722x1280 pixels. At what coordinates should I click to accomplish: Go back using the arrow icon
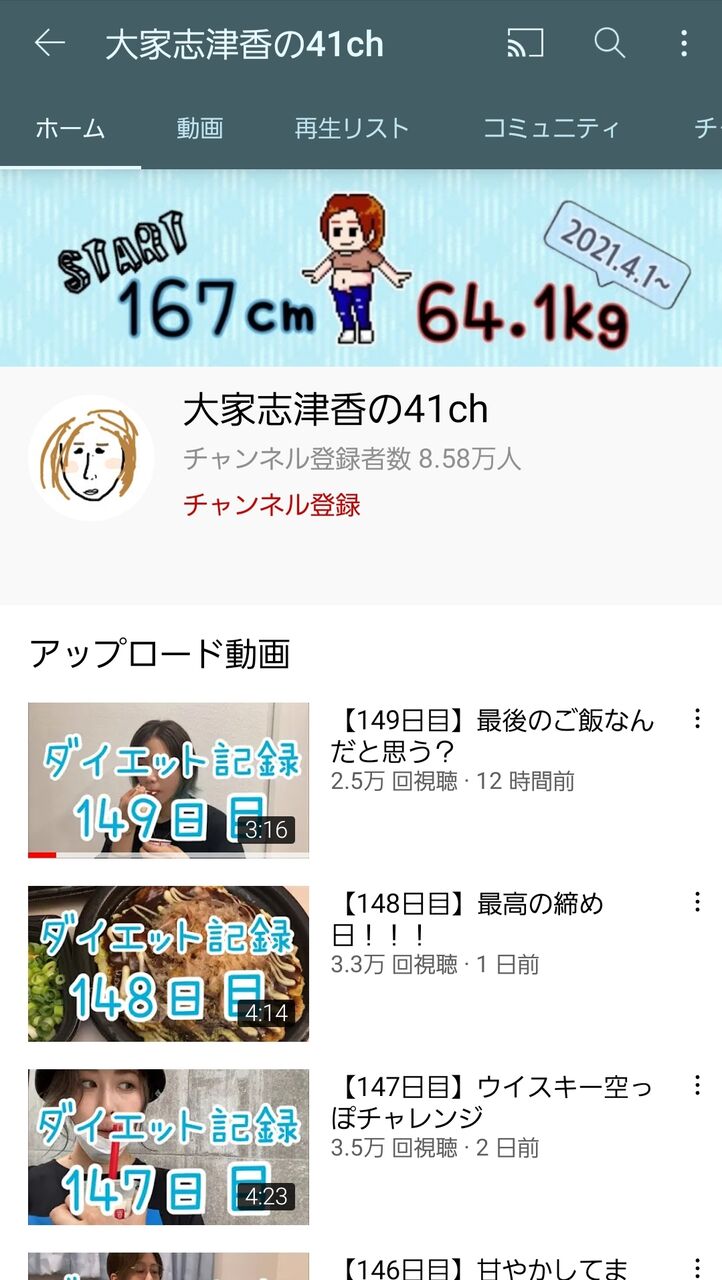tap(49, 43)
